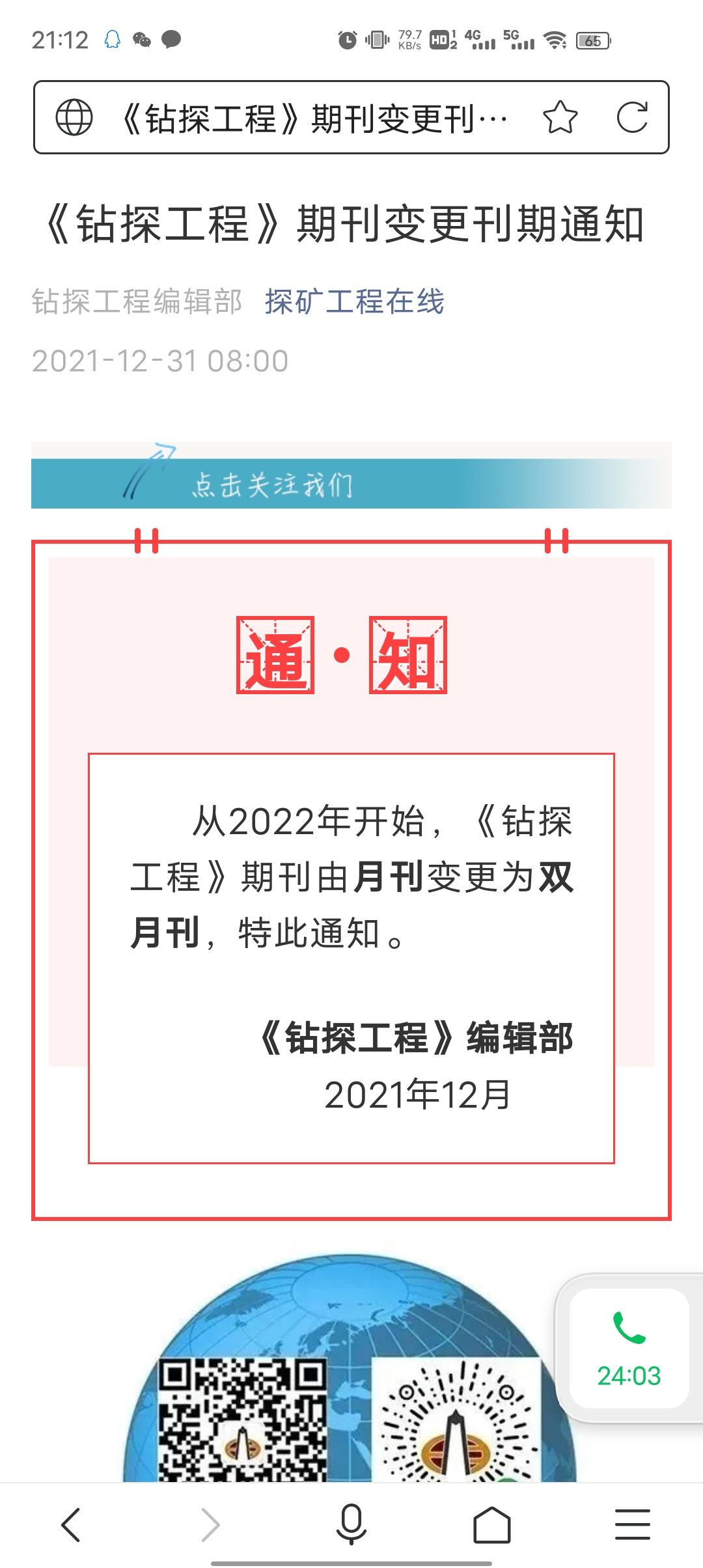
Task: Open the browser menu
Action: coord(632,1524)
